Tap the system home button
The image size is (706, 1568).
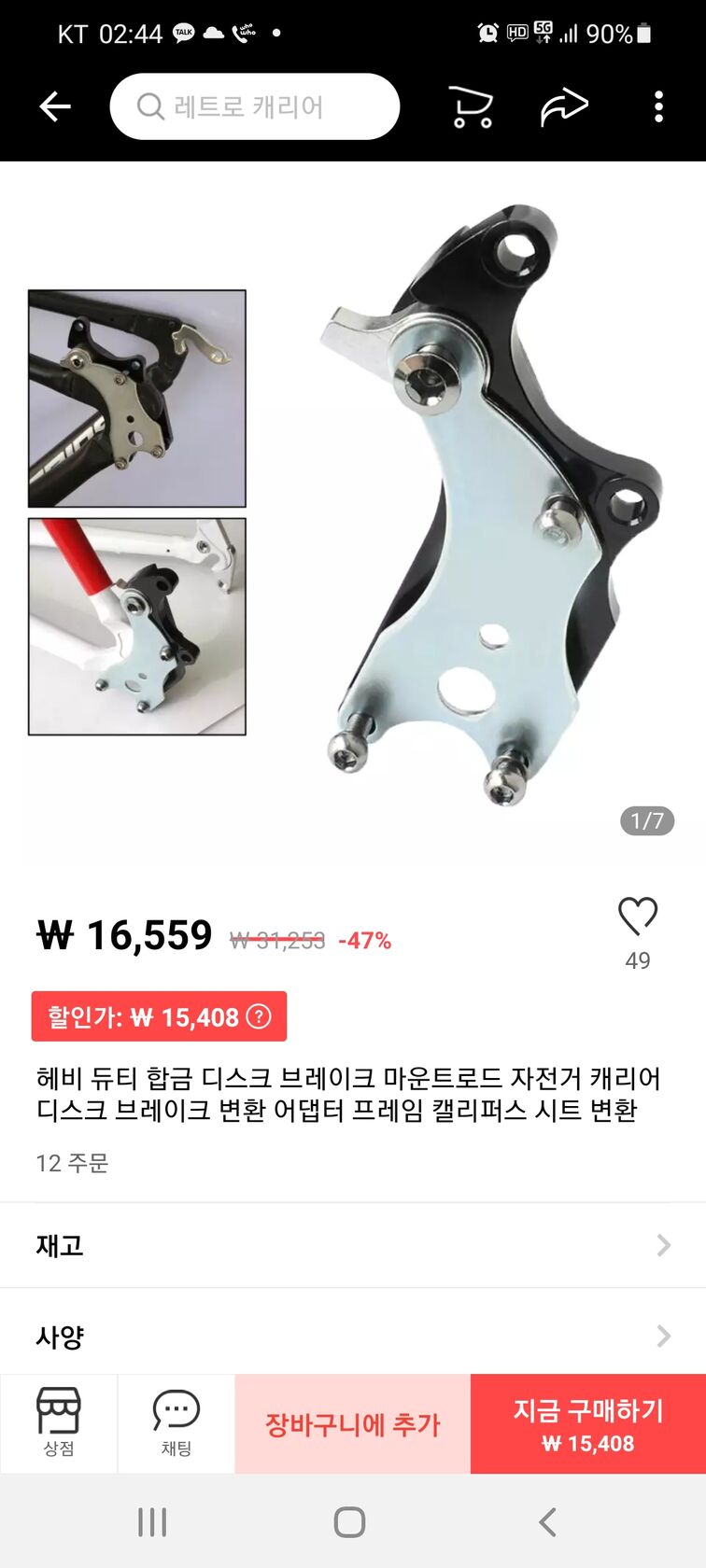[349, 1522]
